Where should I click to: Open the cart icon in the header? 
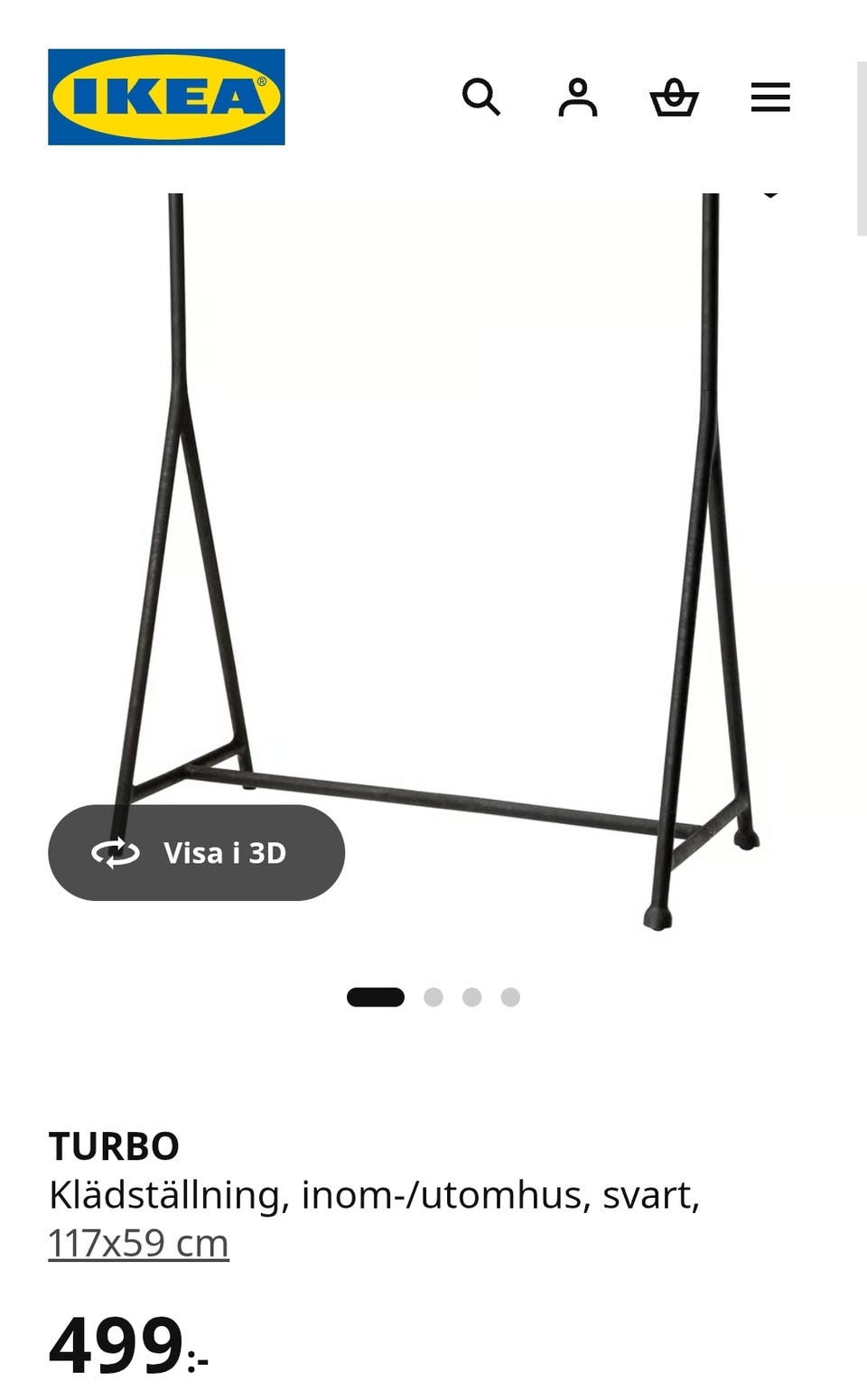[676, 97]
